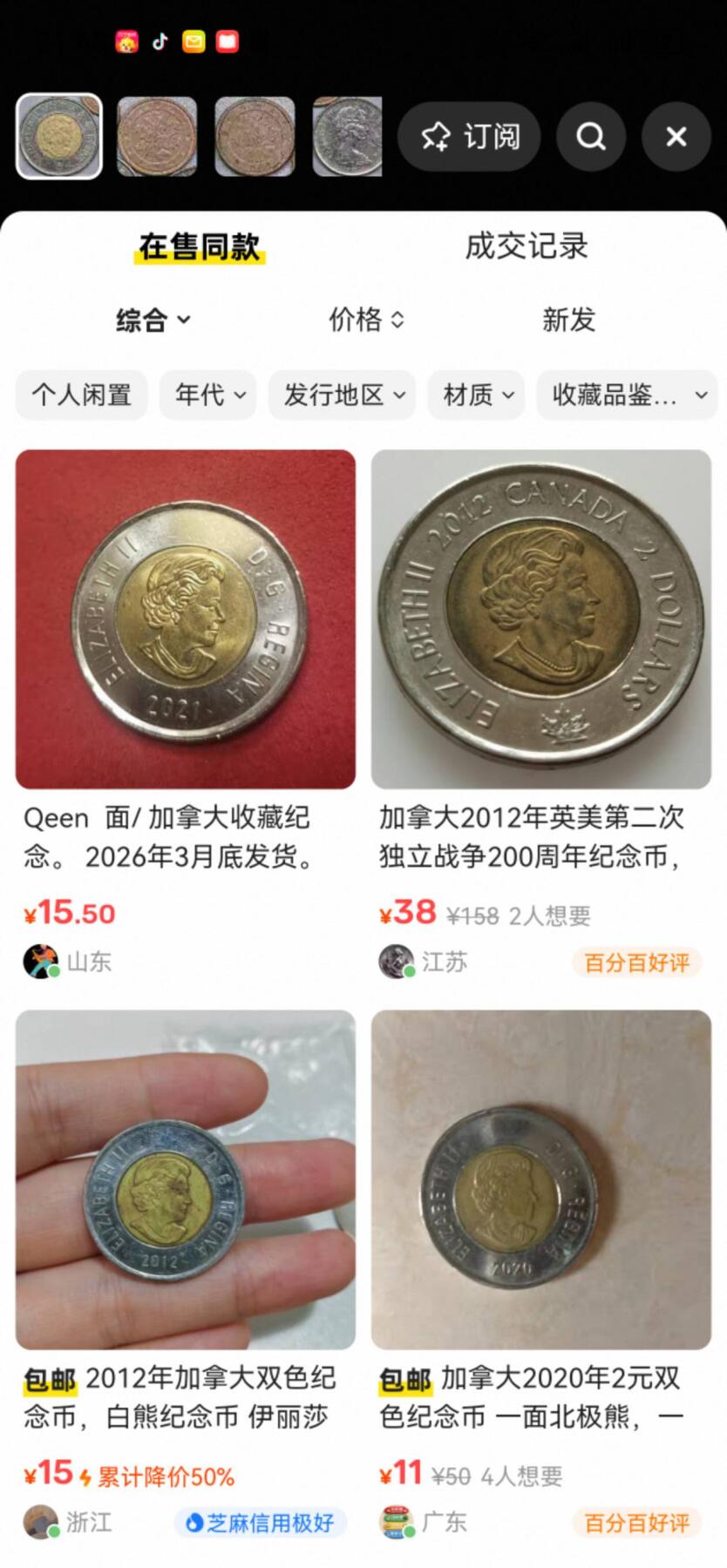This screenshot has width=727, height=1568.
Task: Select the silver coin thumbnail at top
Action: pyautogui.click(x=348, y=137)
